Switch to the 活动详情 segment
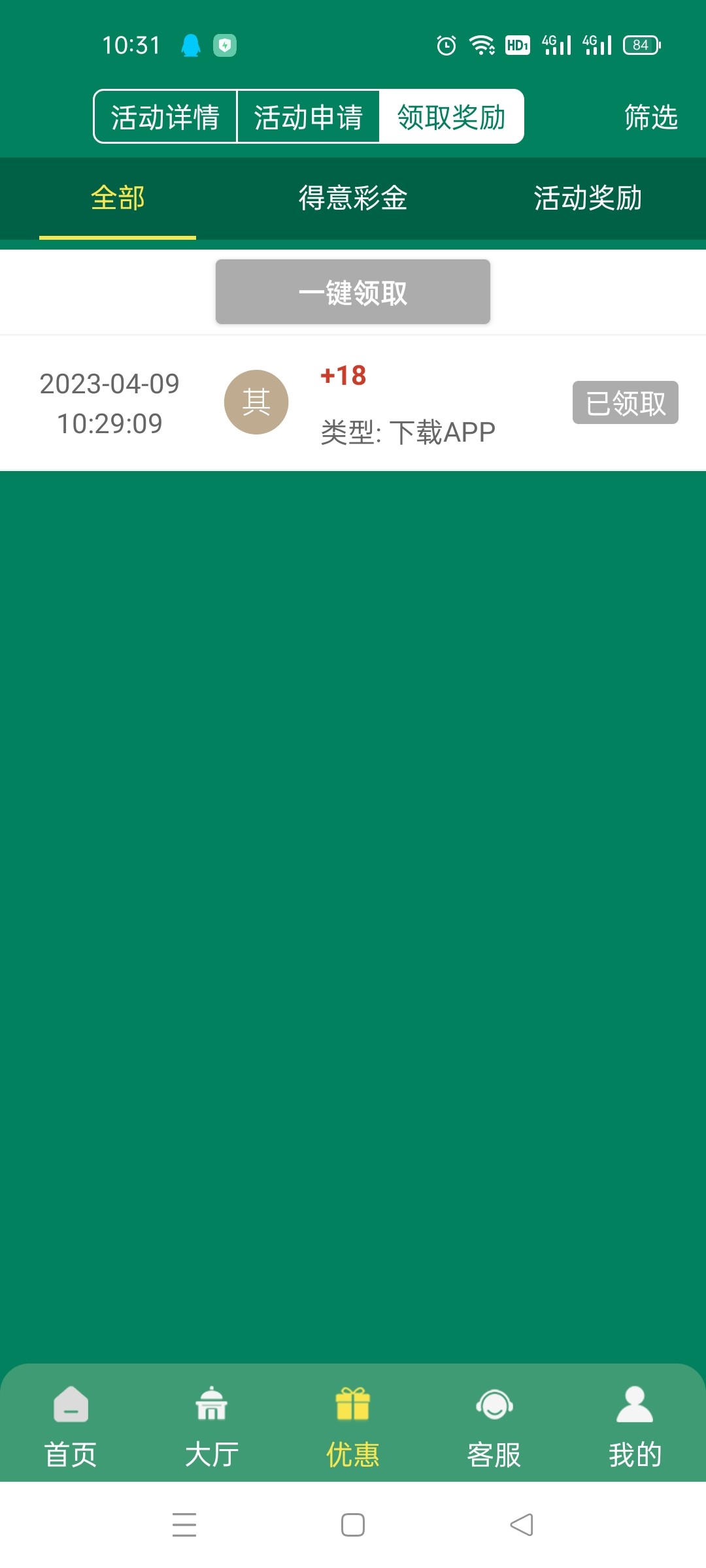Screen dimensions: 706x1568 click(x=165, y=117)
